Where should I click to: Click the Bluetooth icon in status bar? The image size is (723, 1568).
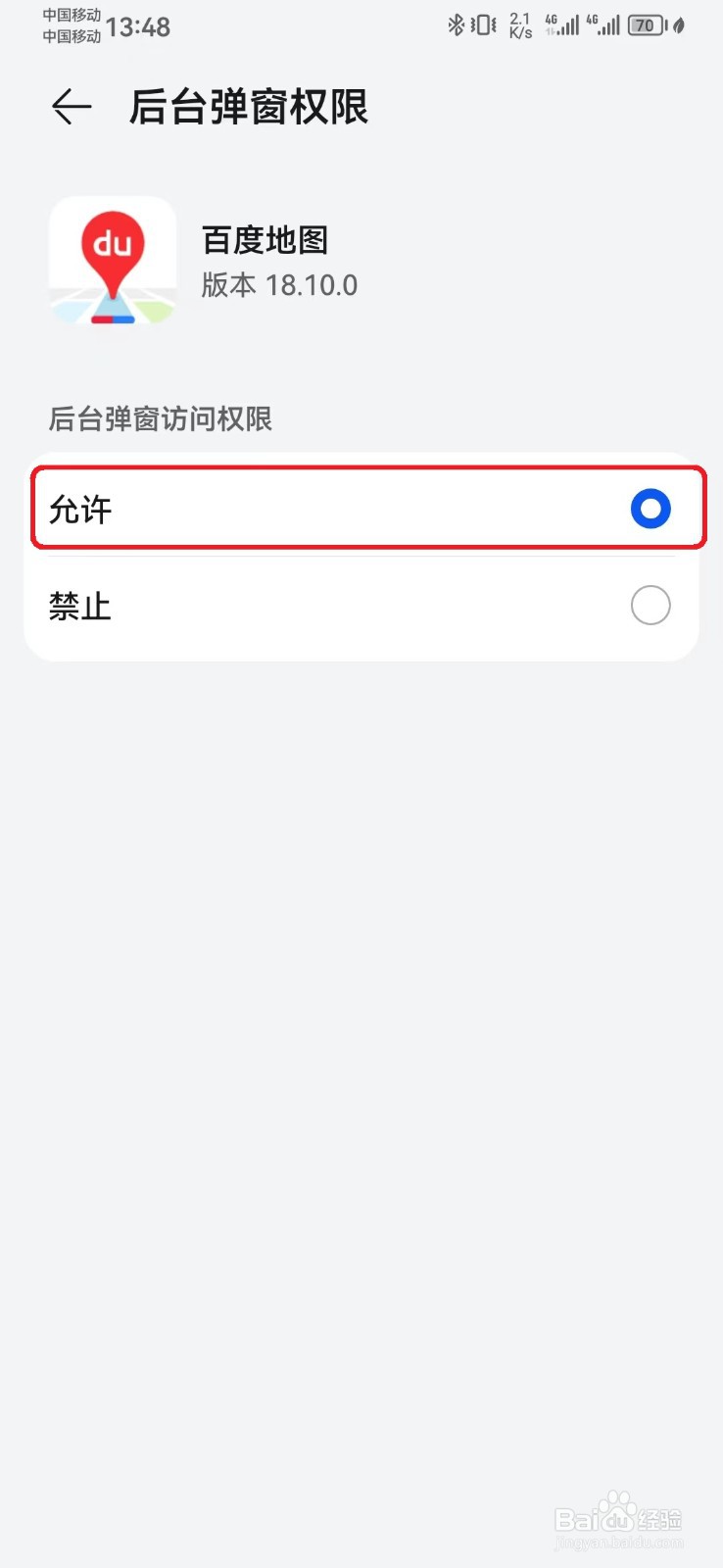[455, 24]
